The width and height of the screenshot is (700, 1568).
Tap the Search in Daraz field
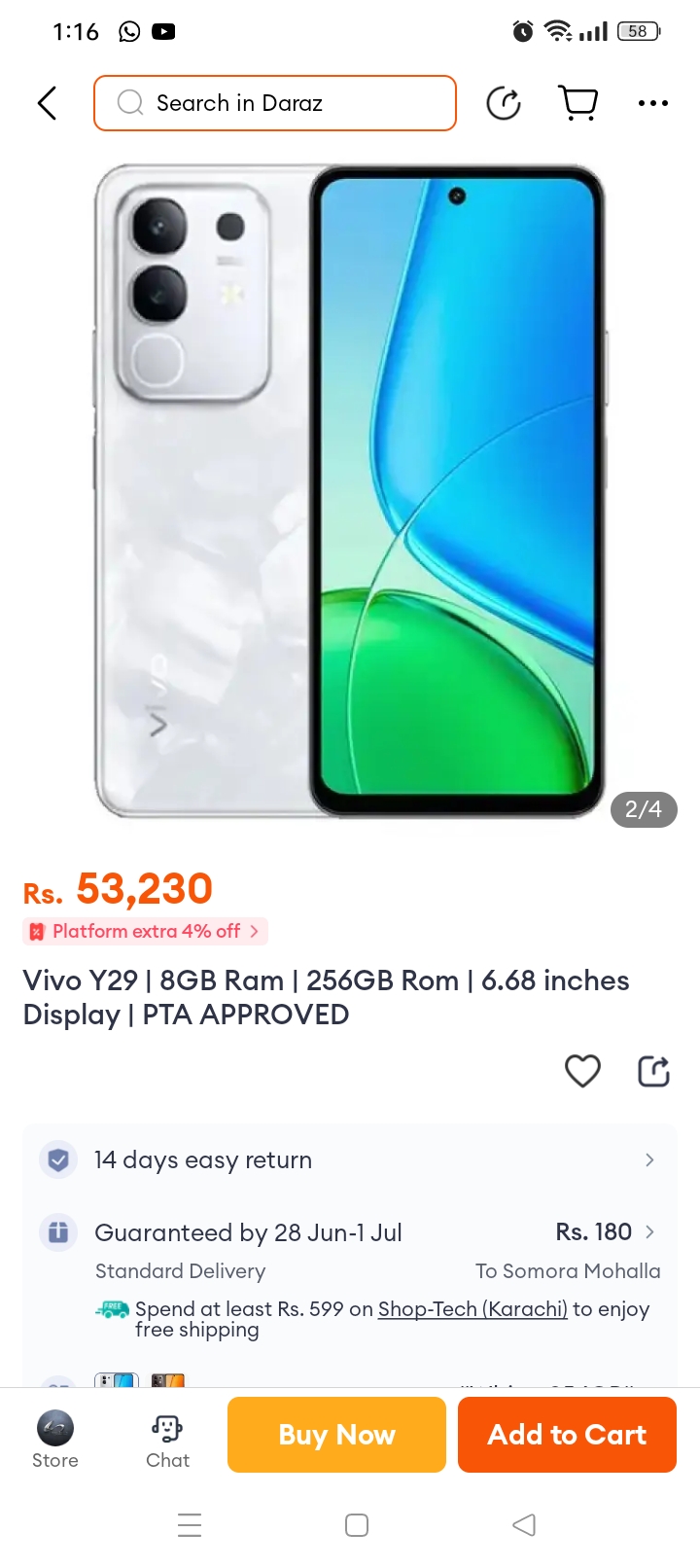(x=275, y=103)
